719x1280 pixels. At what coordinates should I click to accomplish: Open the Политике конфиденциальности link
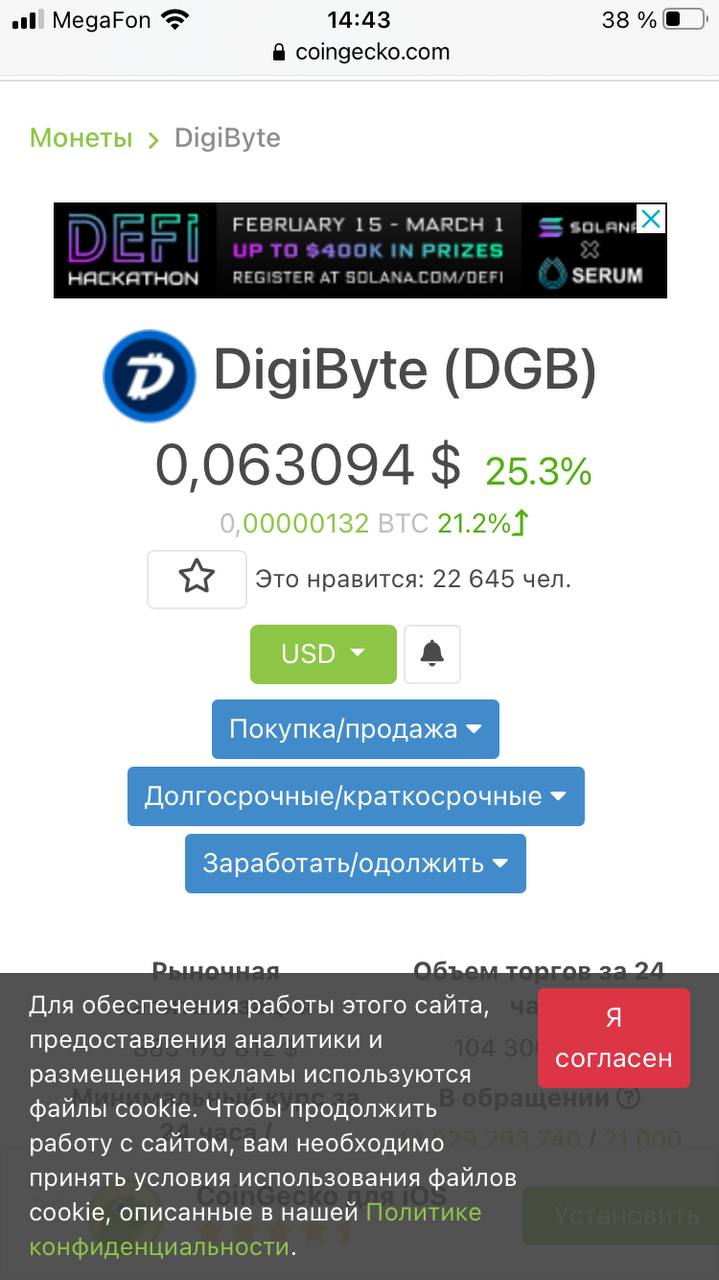pyautogui.click(x=423, y=1212)
